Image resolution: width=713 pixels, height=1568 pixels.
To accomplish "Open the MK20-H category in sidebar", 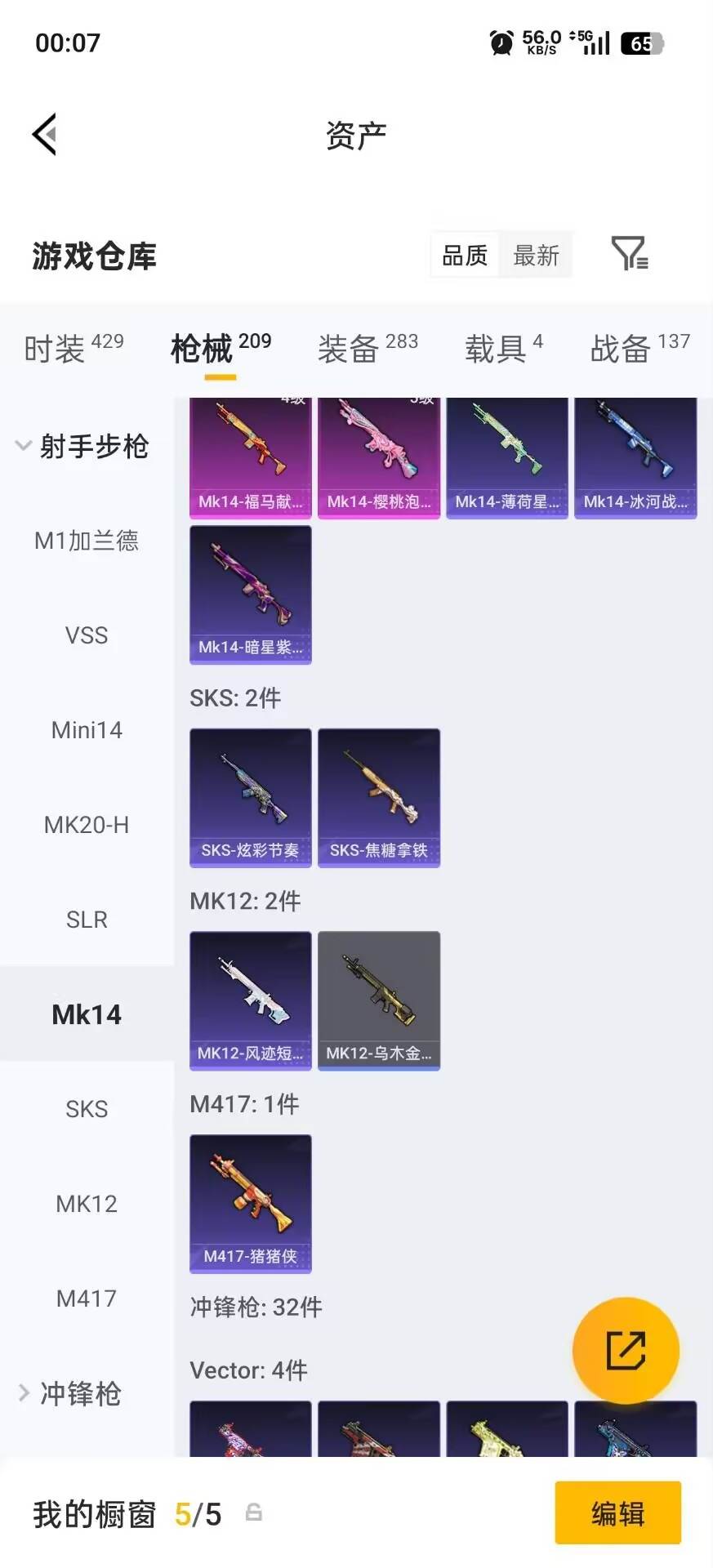I will (x=87, y=825).
